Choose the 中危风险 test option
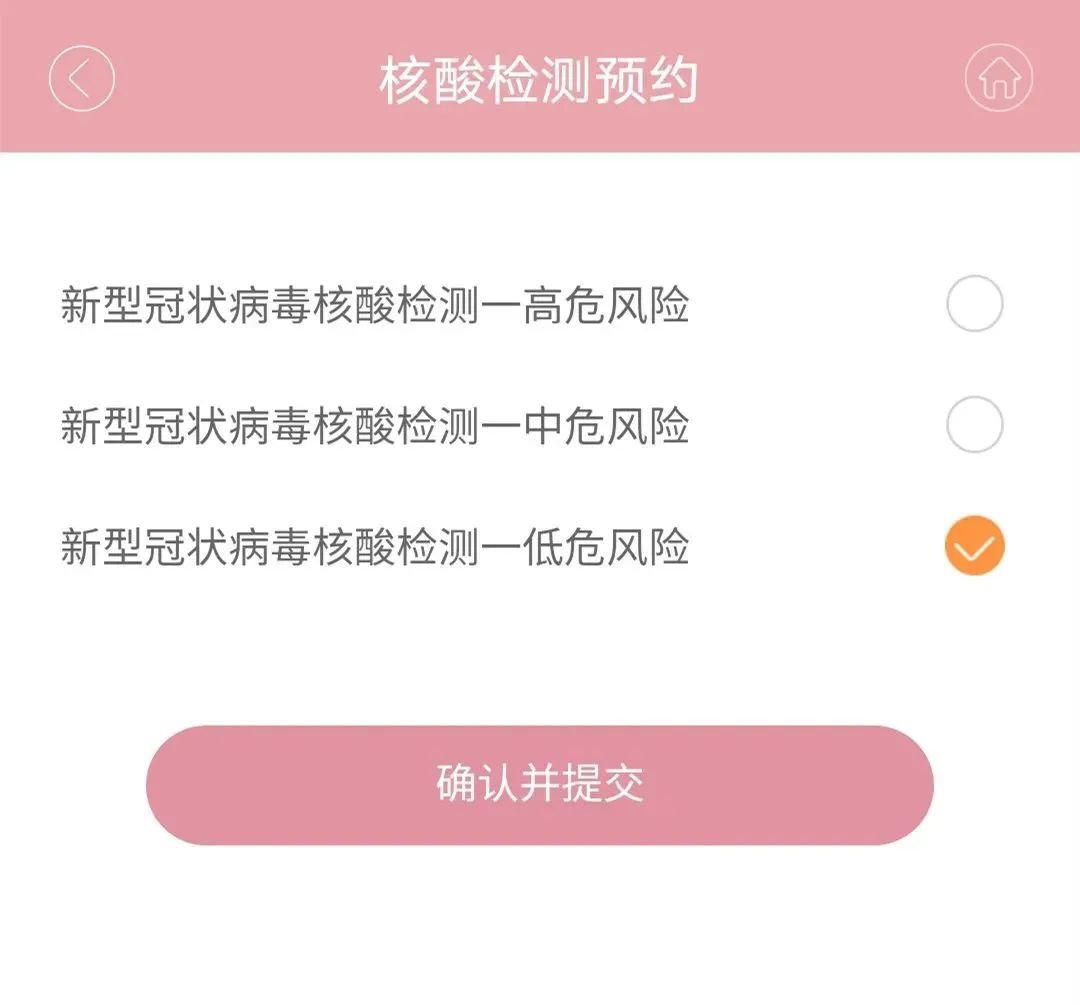 (974, 425)
